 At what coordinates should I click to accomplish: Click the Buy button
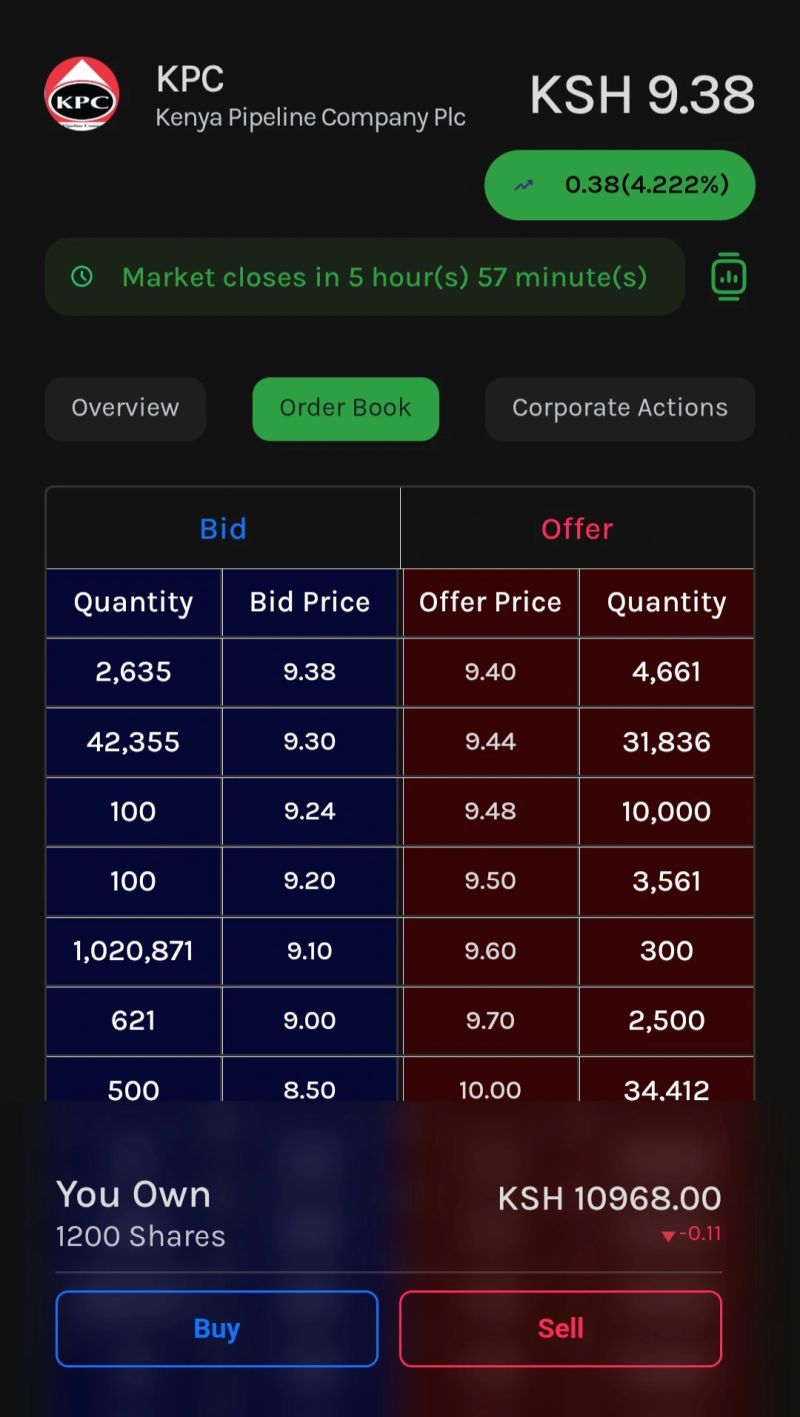(216, 1328)
